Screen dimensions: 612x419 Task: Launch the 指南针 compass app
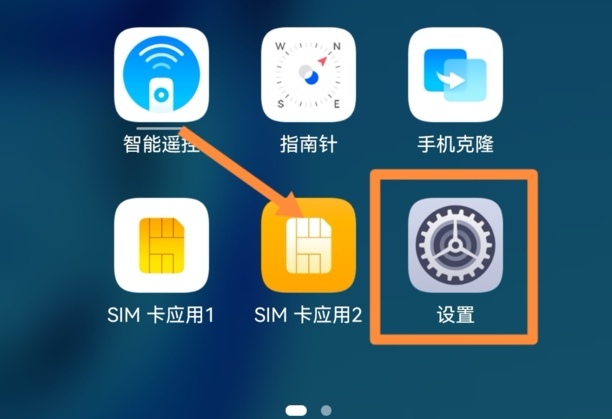point(308,75)
